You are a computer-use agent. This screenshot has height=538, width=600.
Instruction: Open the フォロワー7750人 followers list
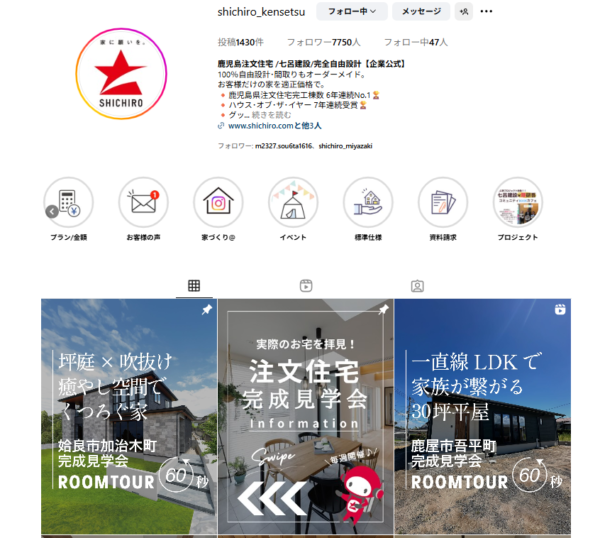tap(323, 43)
